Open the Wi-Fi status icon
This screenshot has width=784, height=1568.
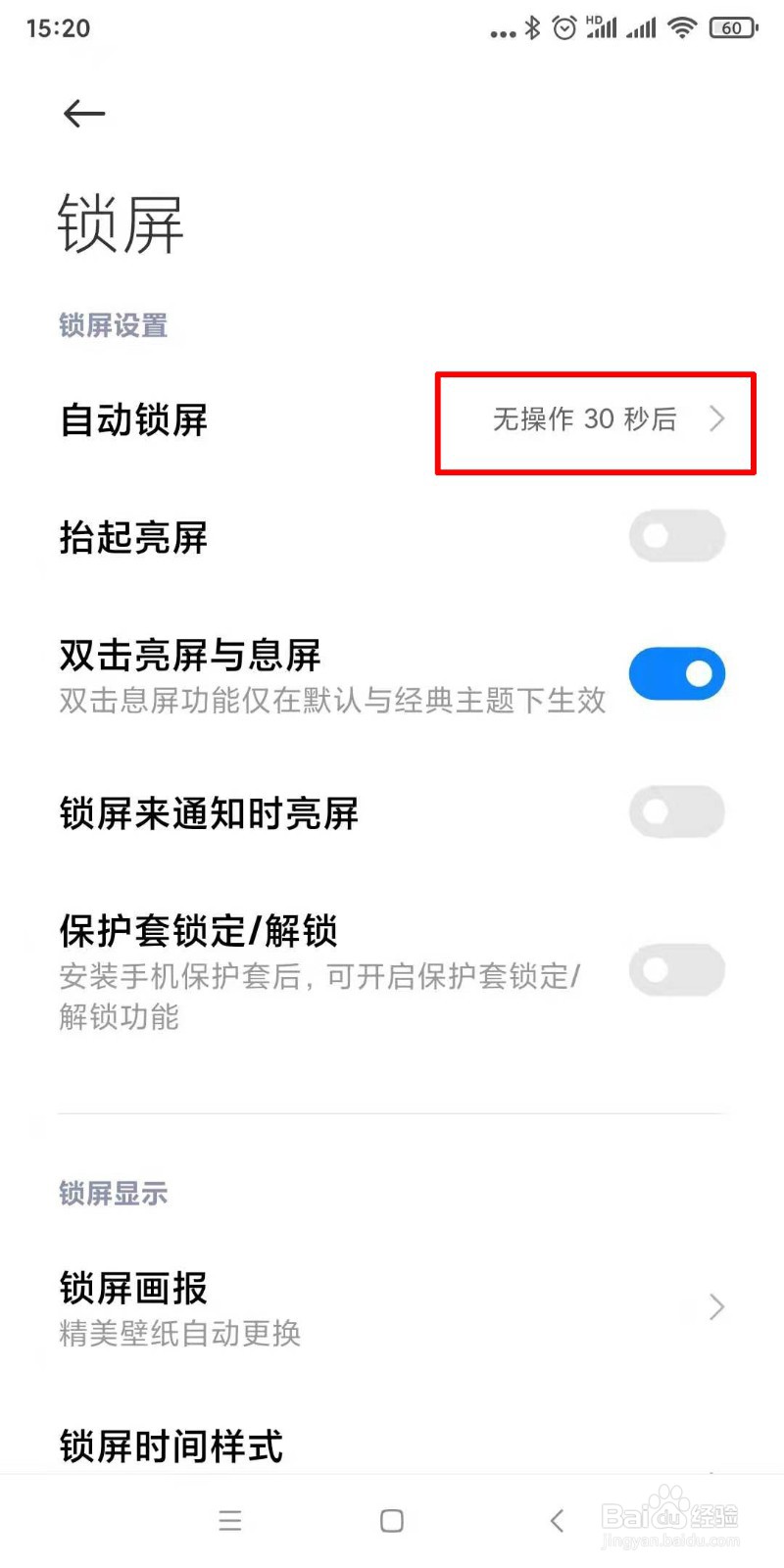pyautogui.click(x=681, y=27)
